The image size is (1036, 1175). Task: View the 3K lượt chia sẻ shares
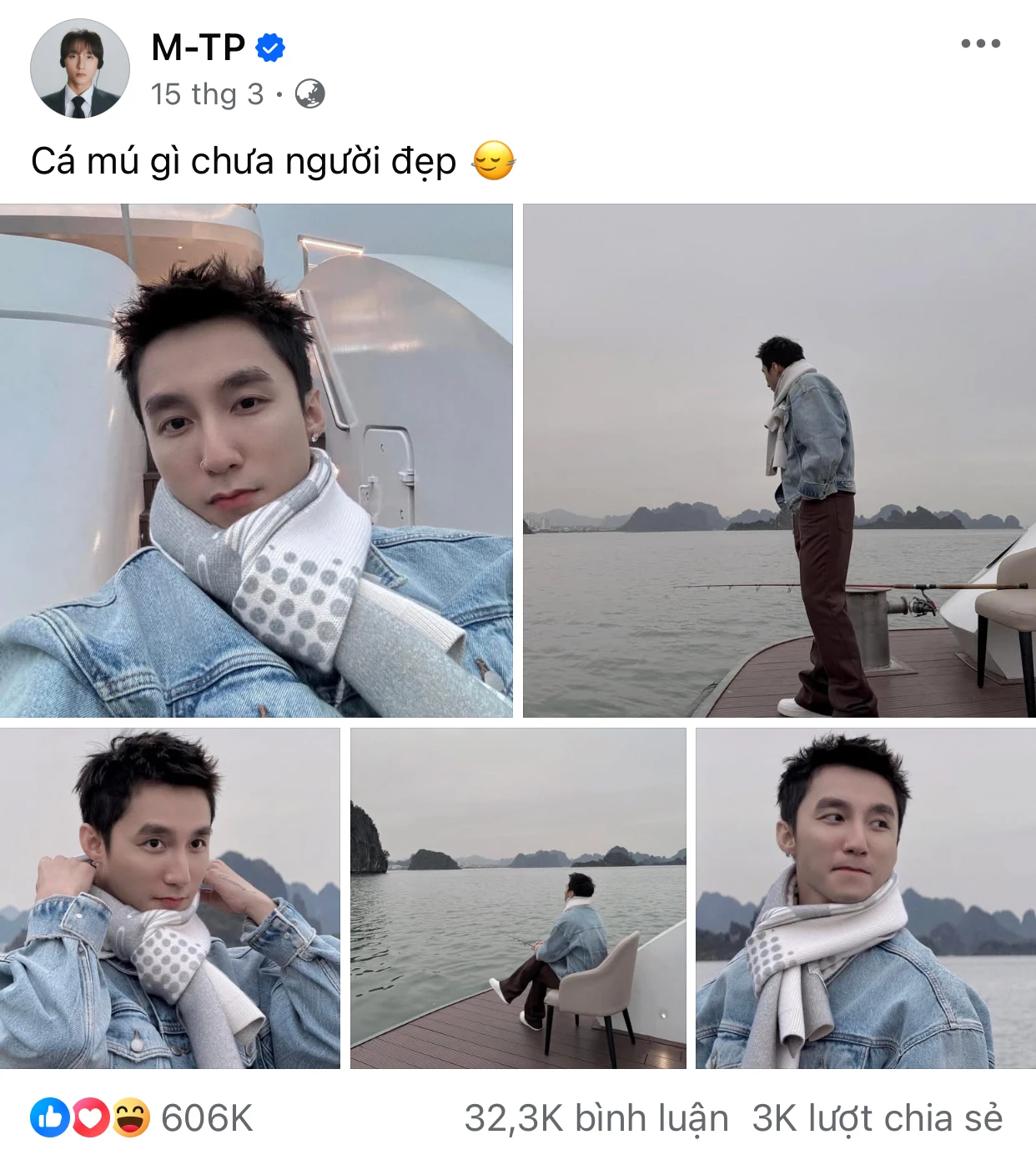point(877,1118)
